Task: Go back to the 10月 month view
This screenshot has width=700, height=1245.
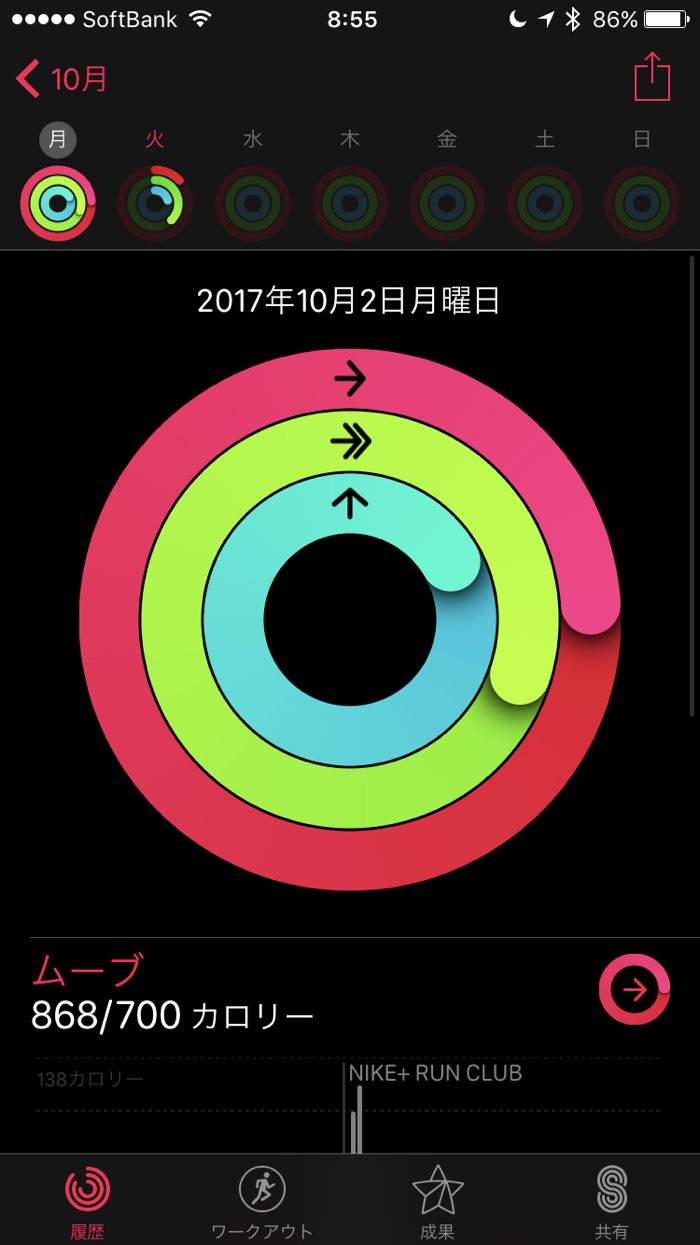Action: point(62,78)
